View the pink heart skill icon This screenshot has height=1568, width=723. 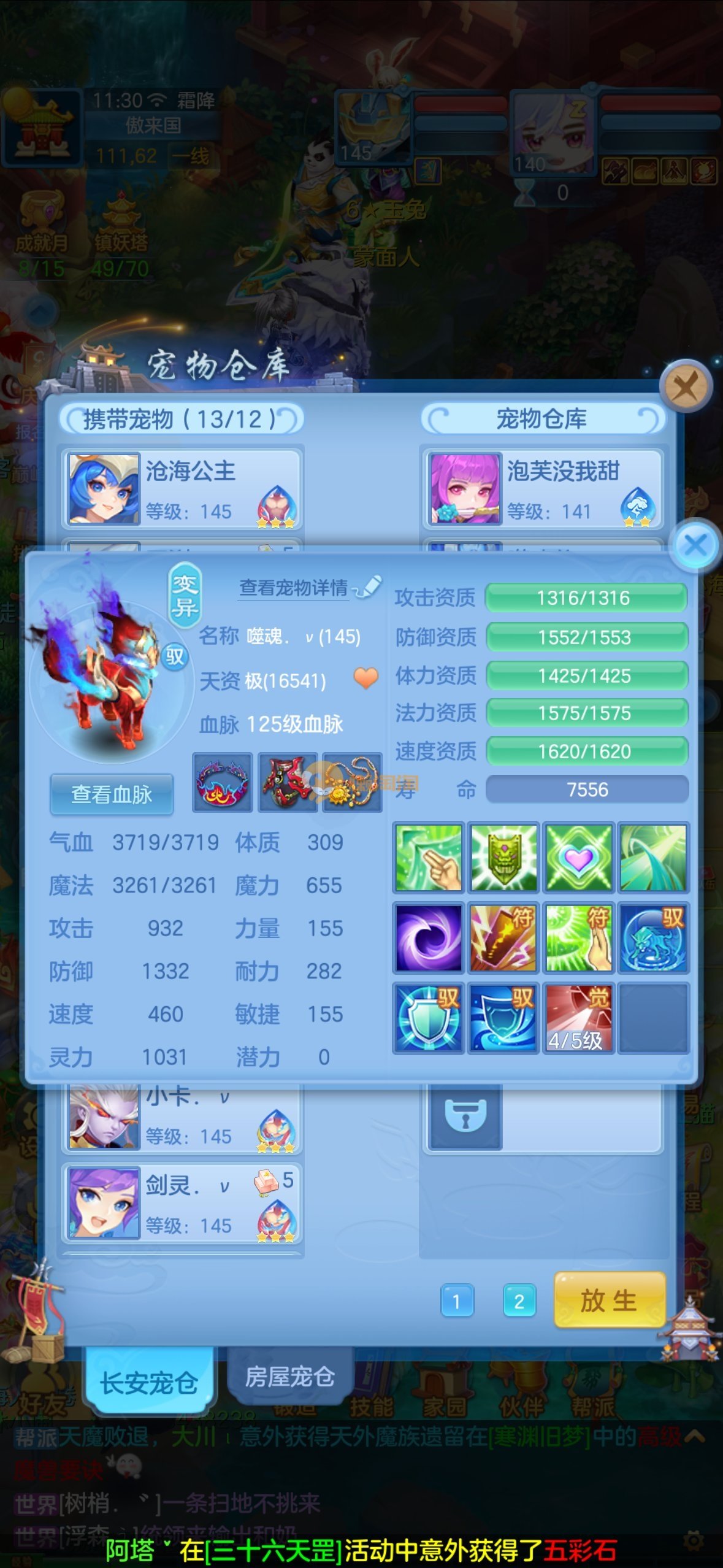578,858
